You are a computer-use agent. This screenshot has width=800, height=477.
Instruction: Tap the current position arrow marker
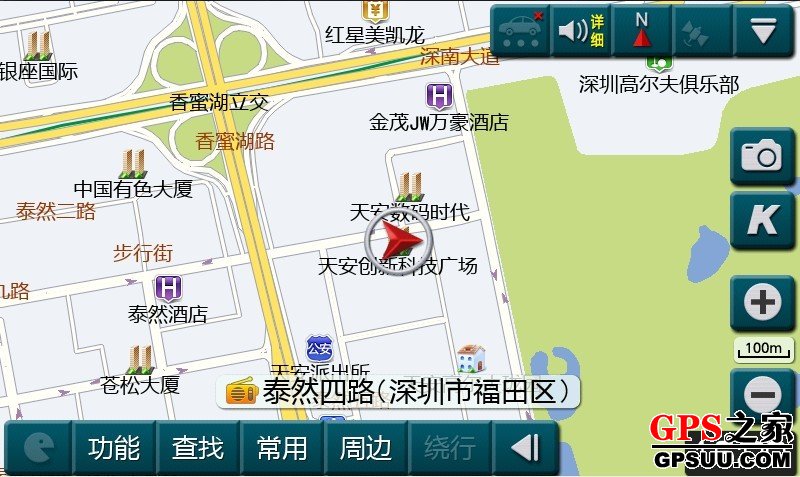[x=398, y=242]
